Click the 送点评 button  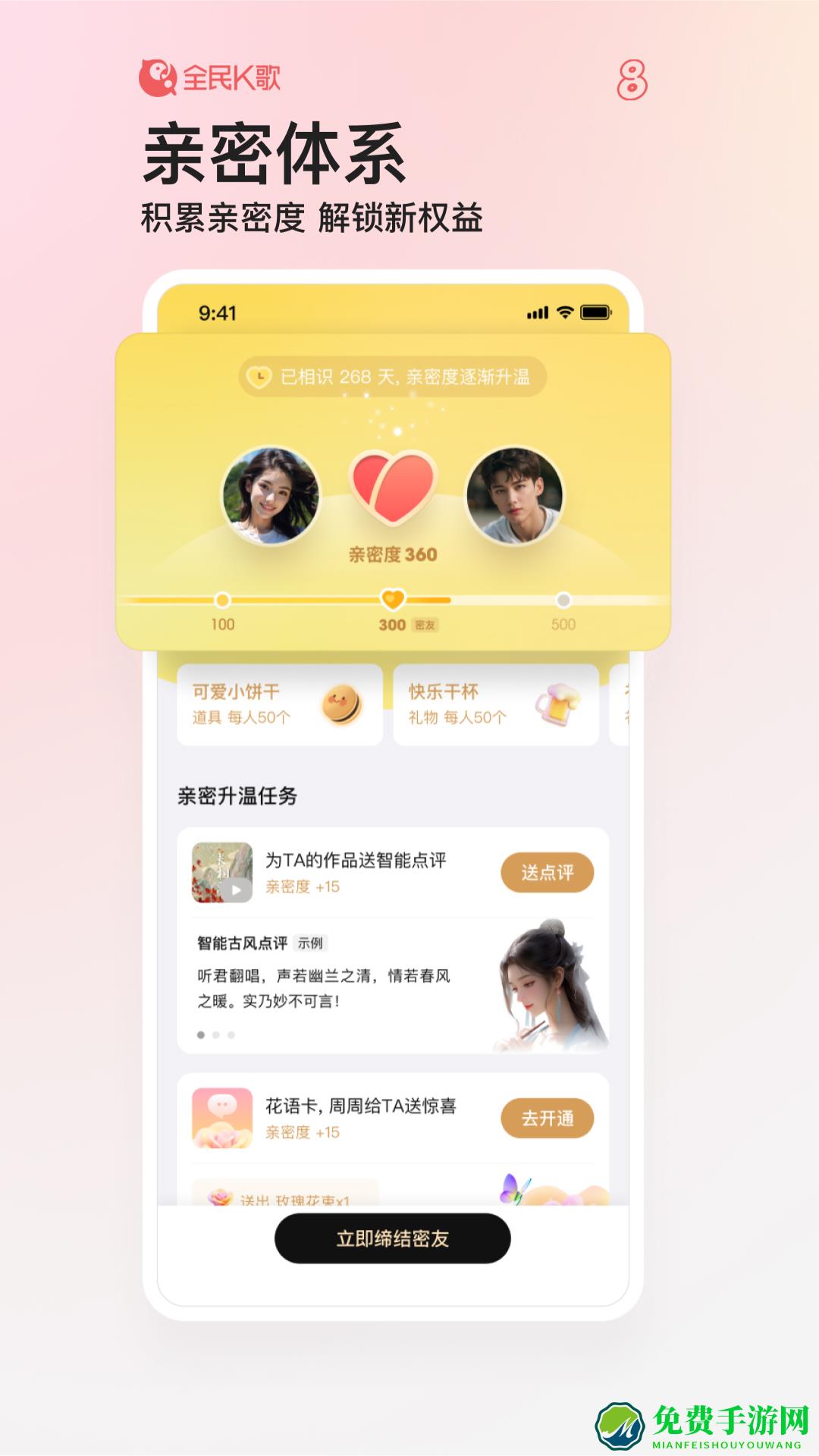click(x=549, y=873)
